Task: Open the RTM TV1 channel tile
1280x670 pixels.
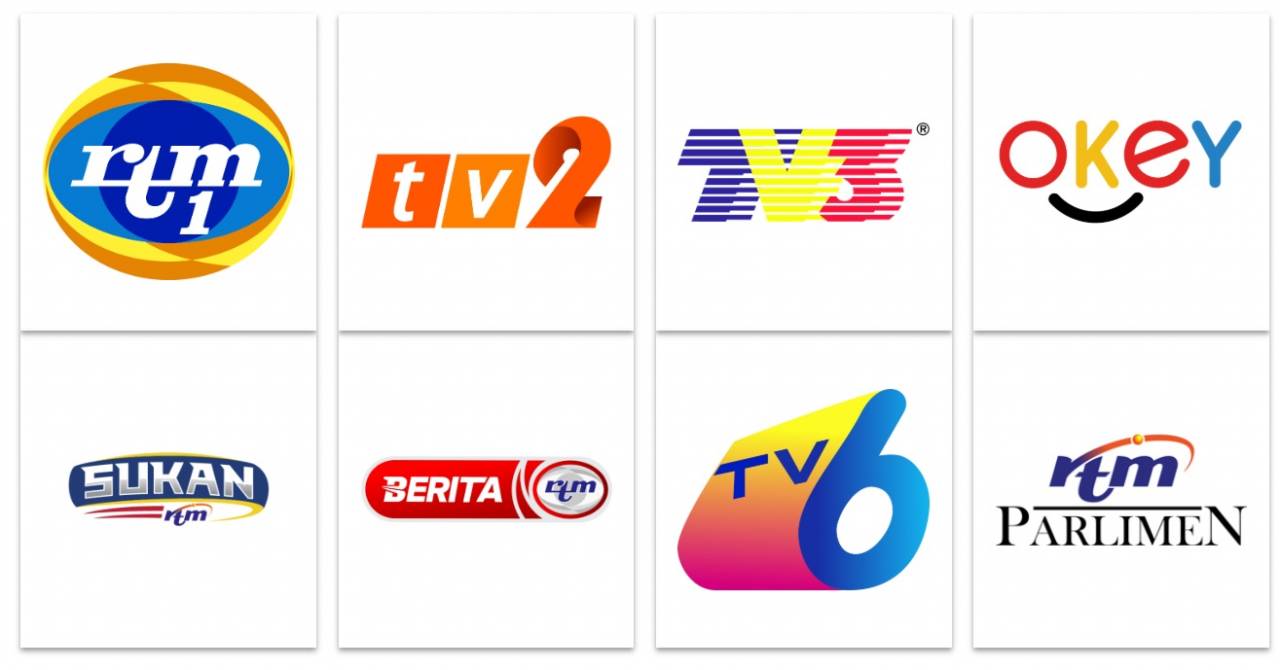Action: [x=168, y=171]
